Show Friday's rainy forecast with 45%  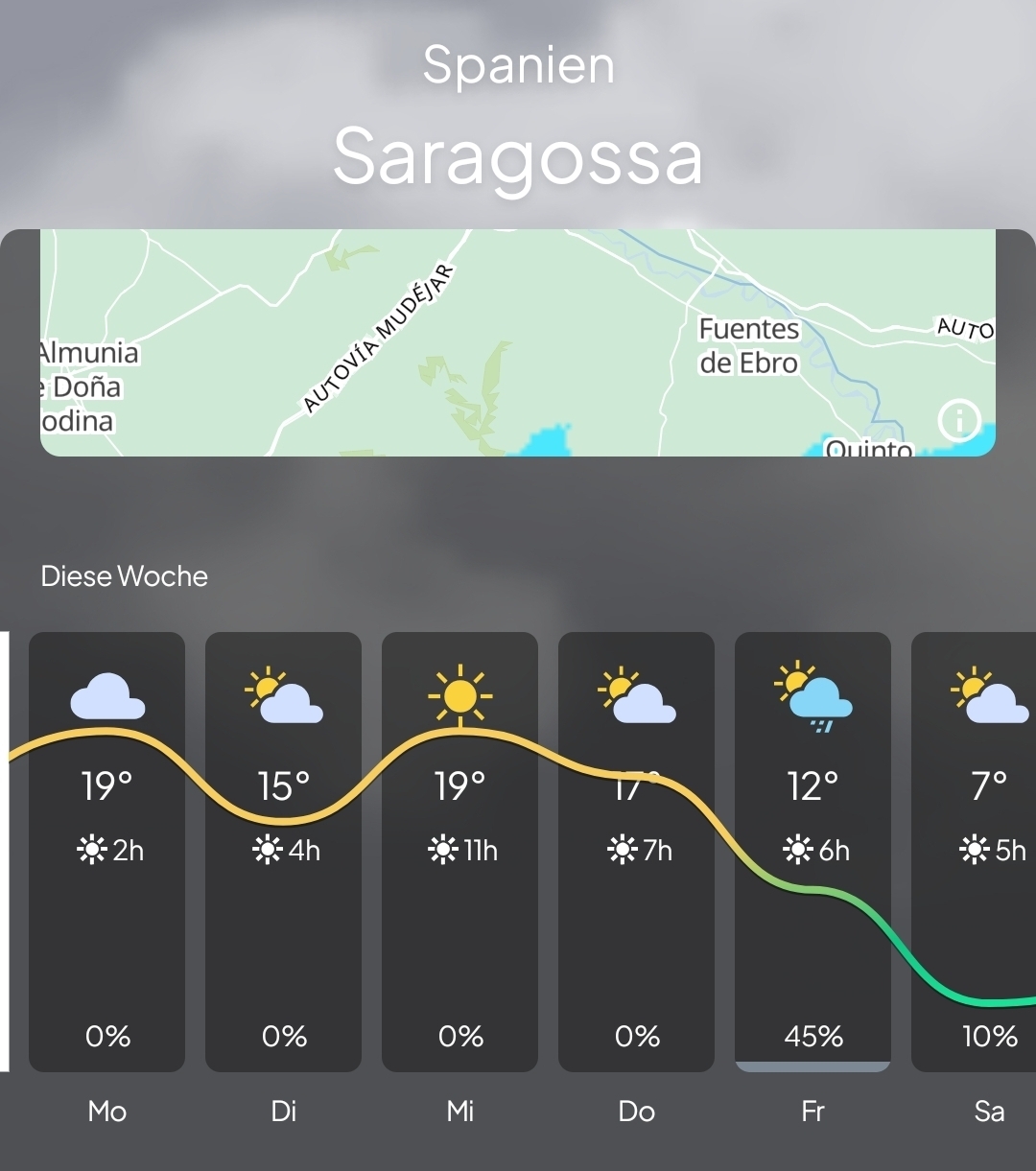pyautogui.click(x=812, y=852)
